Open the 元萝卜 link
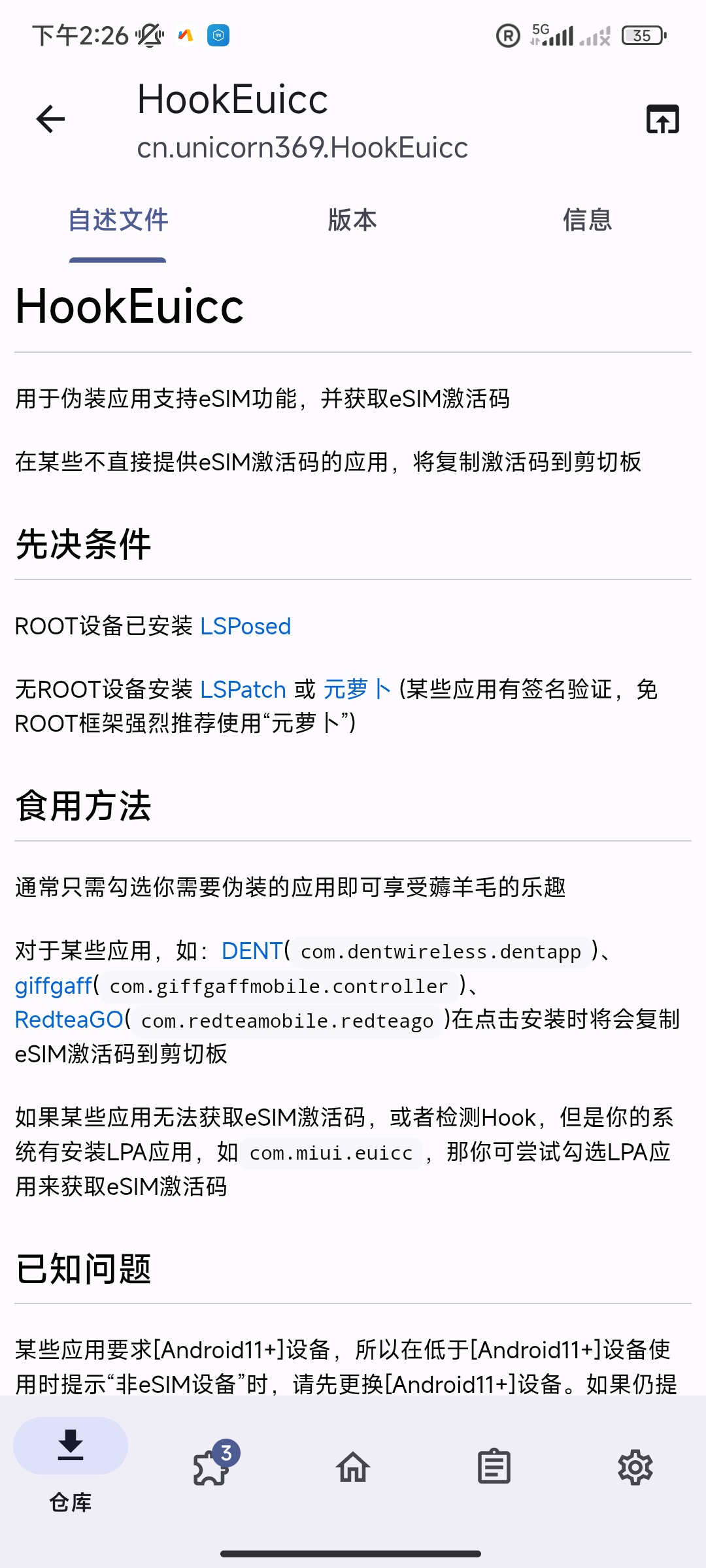706x1568 pixels. point(359,690)
